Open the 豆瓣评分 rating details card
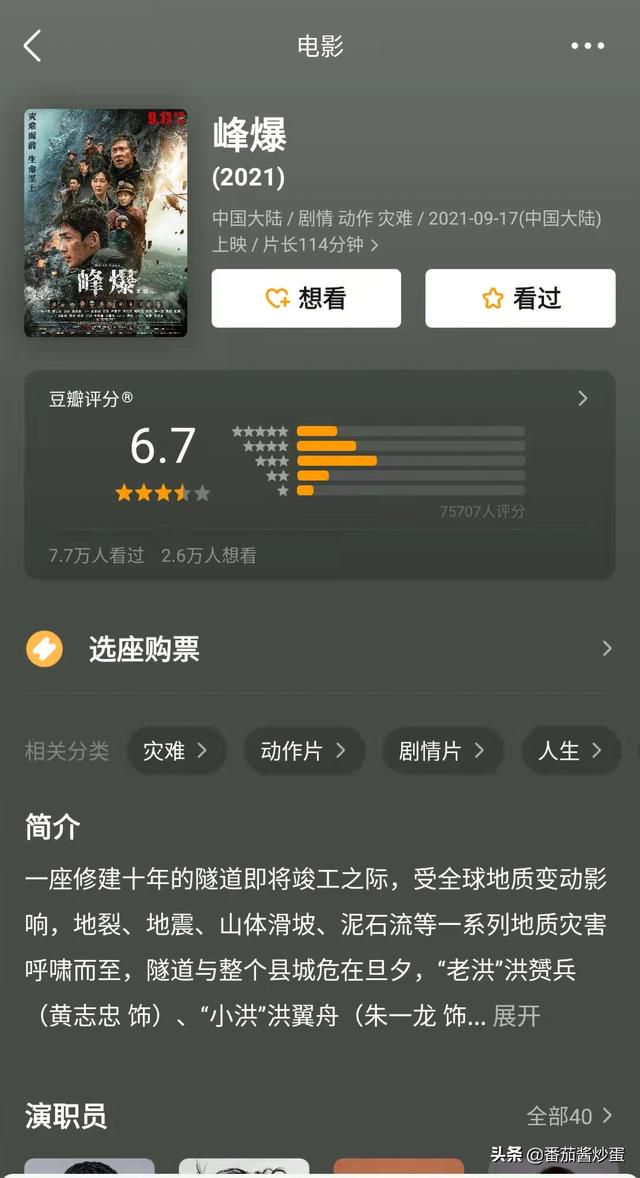This screenshot has height=1178, width=640. [x=320, y=474]
